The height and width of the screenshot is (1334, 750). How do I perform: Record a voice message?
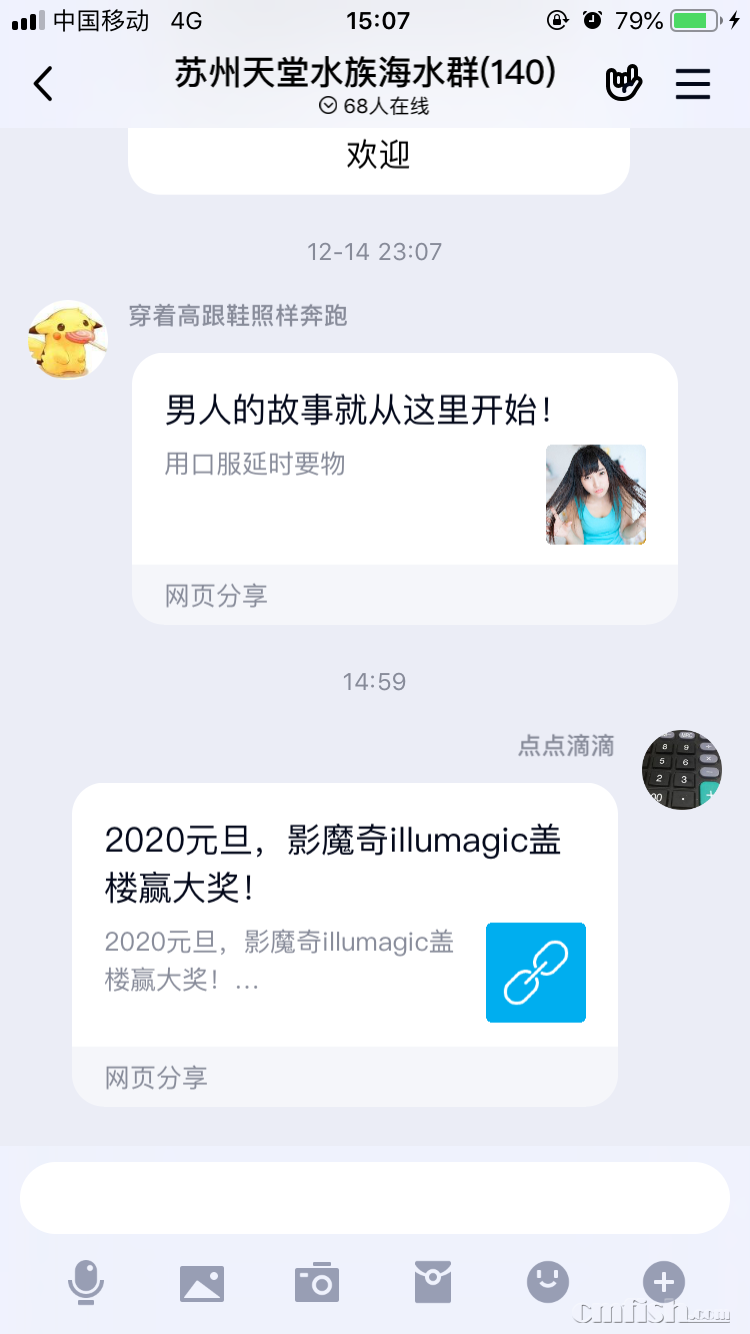click(x=86, y=1282)
